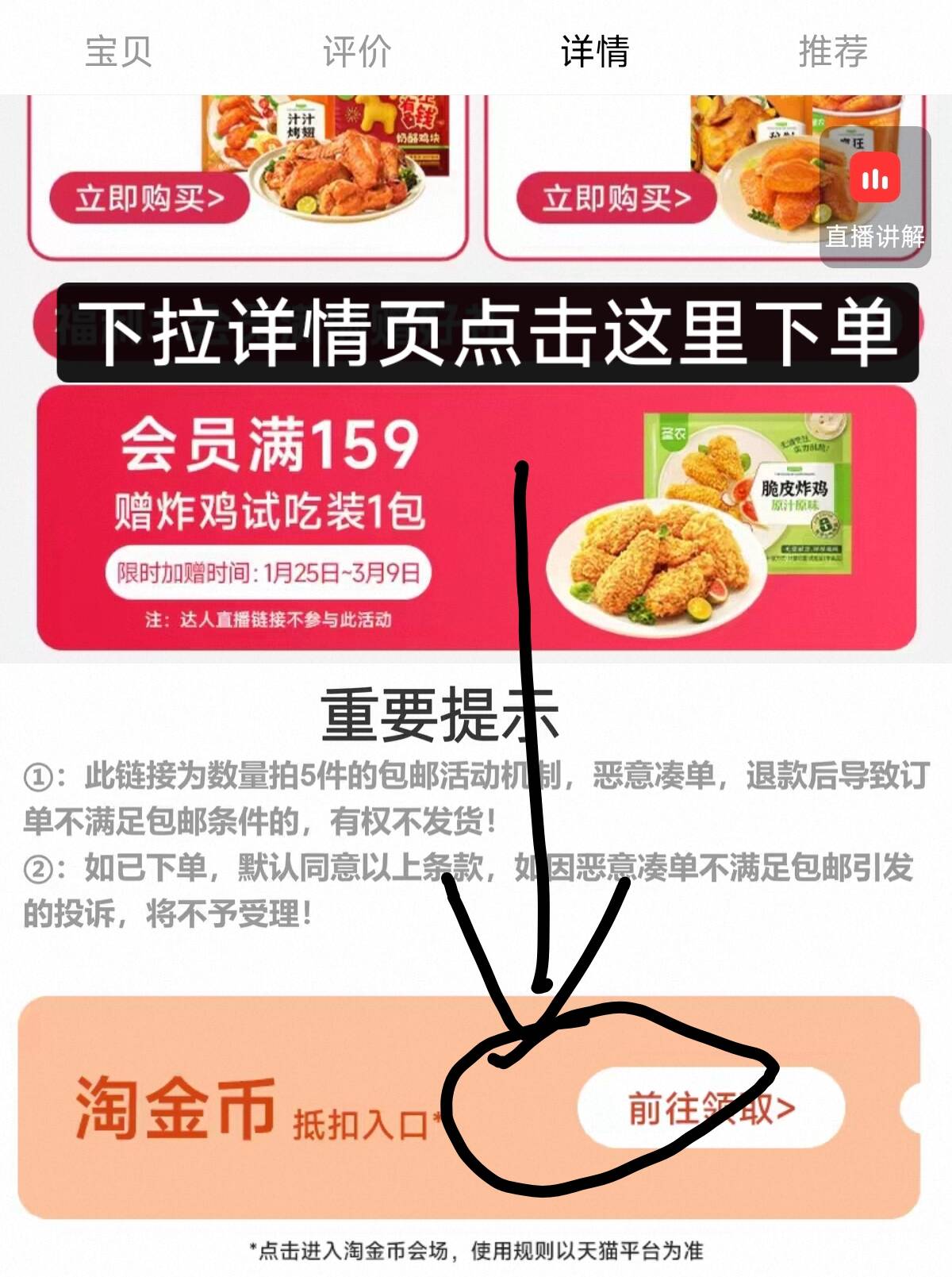The image size is (952, 1277).
Task: Open the 直播讲解 live explanation
Action: [x=874, y=198]
